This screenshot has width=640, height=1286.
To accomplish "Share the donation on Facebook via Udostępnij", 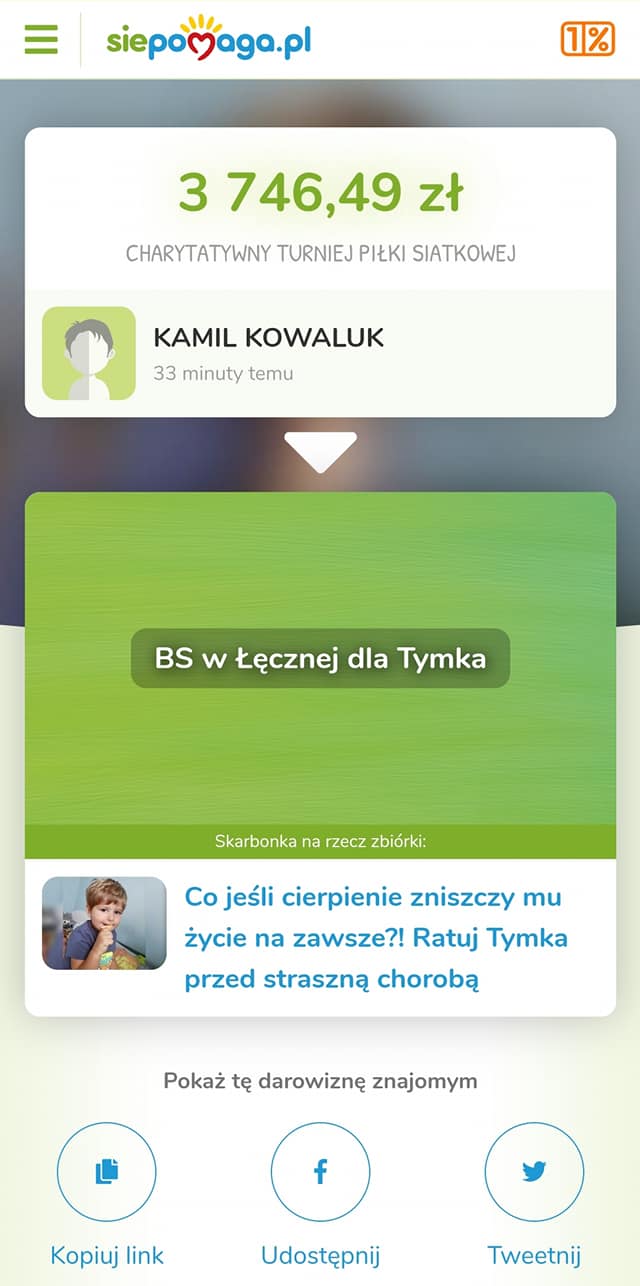I will coord(320,1172).
